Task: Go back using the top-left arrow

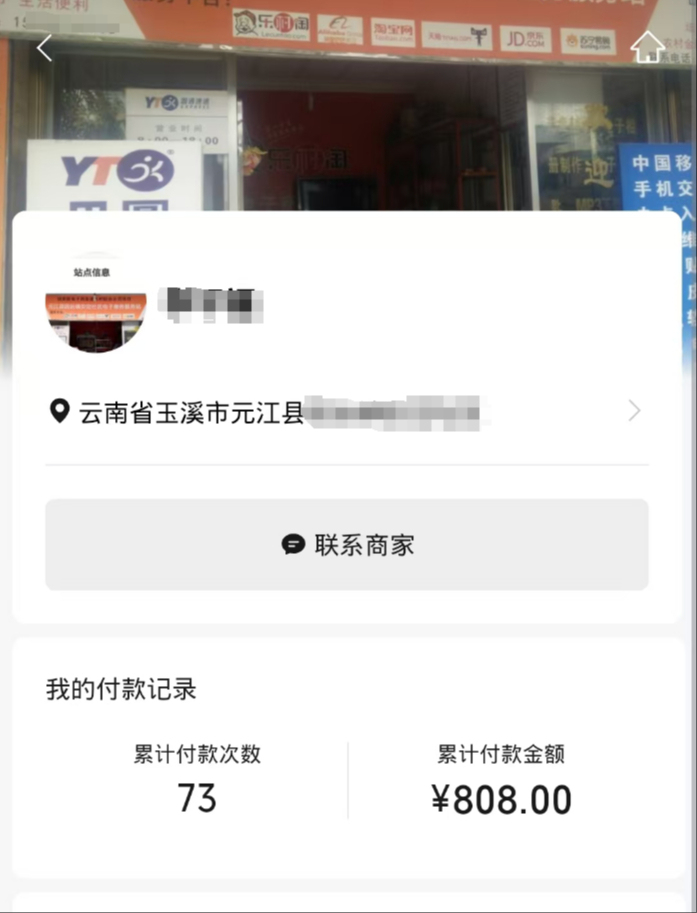Action: 44,48
